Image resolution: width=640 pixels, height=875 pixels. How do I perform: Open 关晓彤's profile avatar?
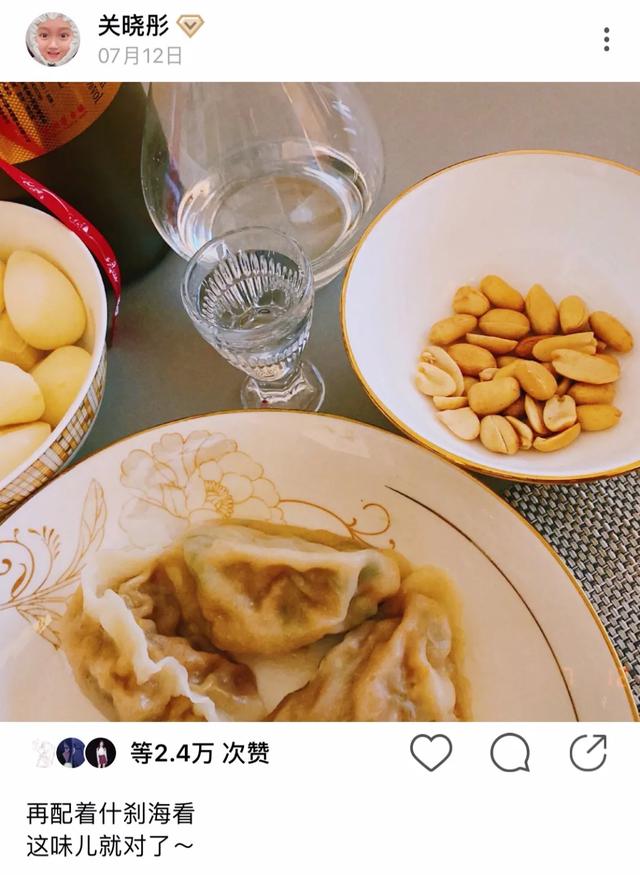(x=52, y=40)
